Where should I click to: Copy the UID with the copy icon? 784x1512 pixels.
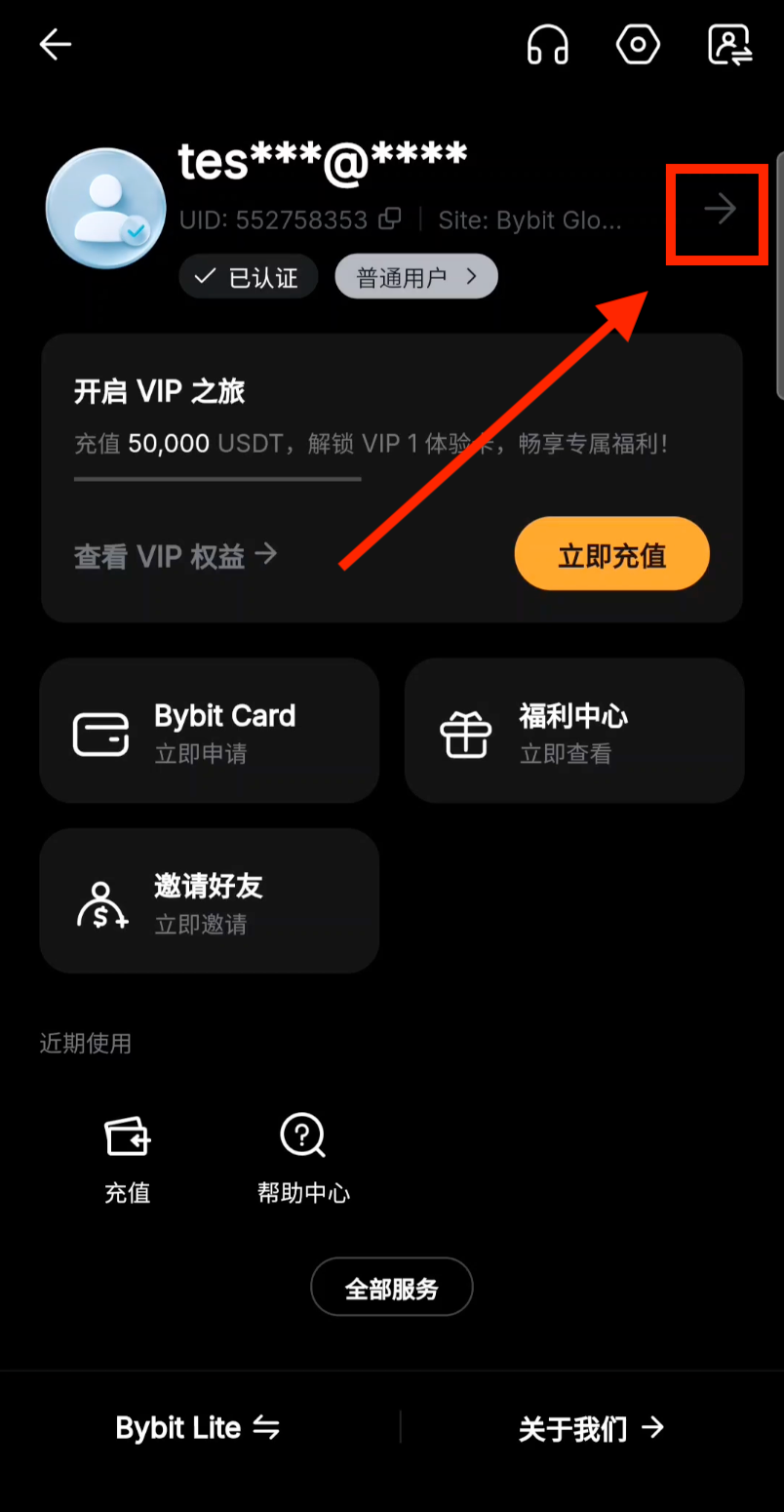(x=388, y=219)
